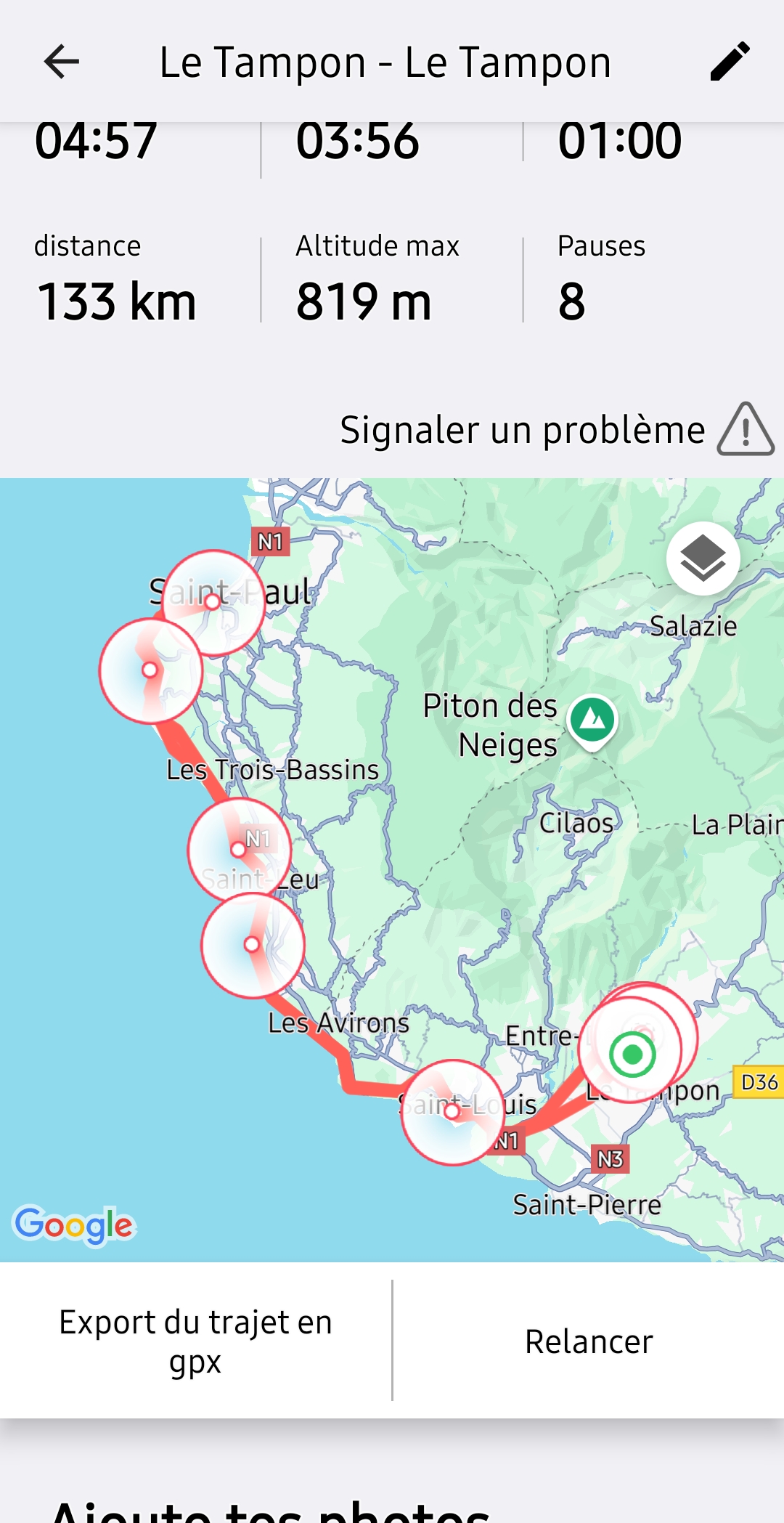Select the green Le Tampon start marker

pyautogui.click(x=632, y=1054)
